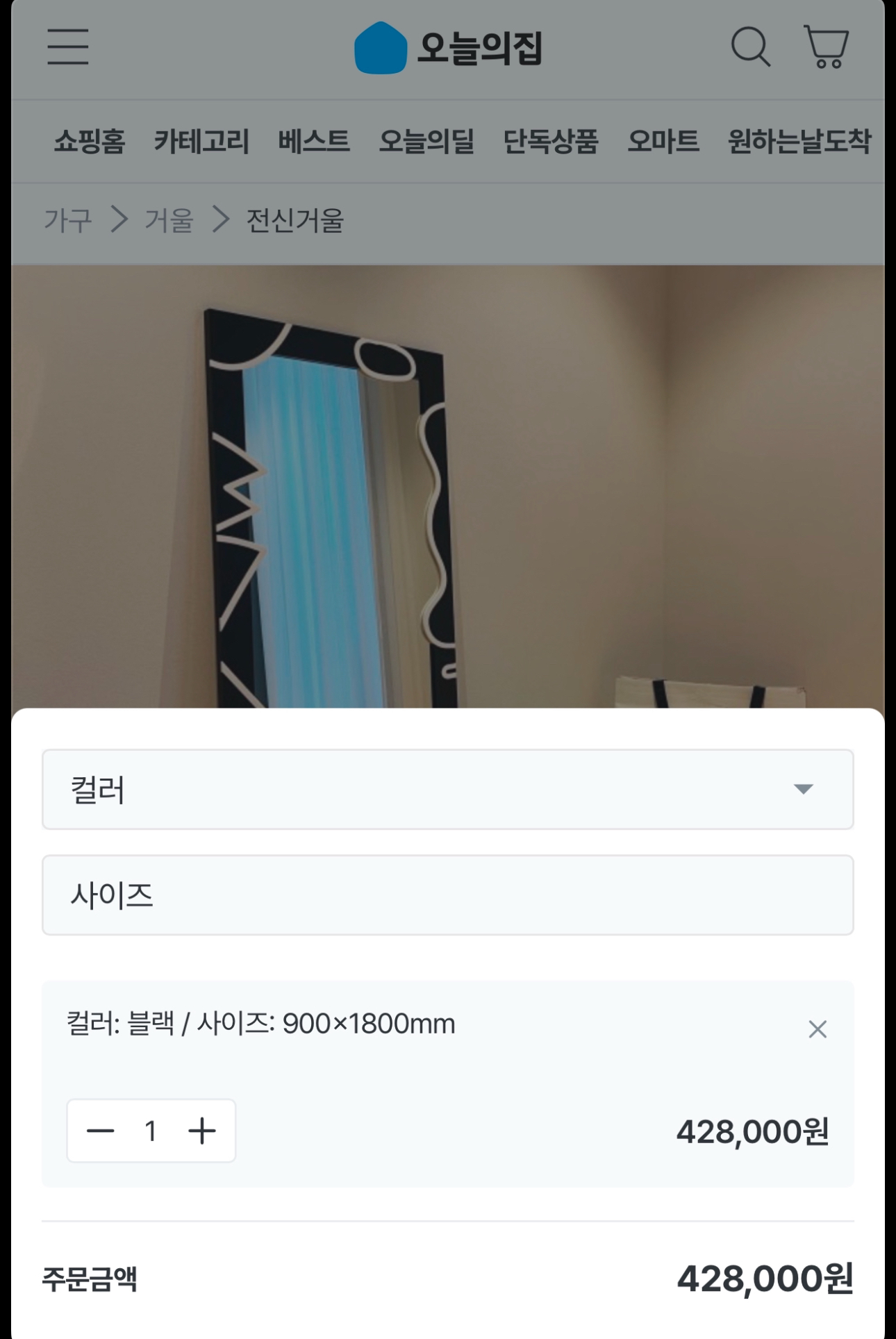Decrease quantity with the minus icon
This screenshot has width=896, height=1339.
(101, 1129)
